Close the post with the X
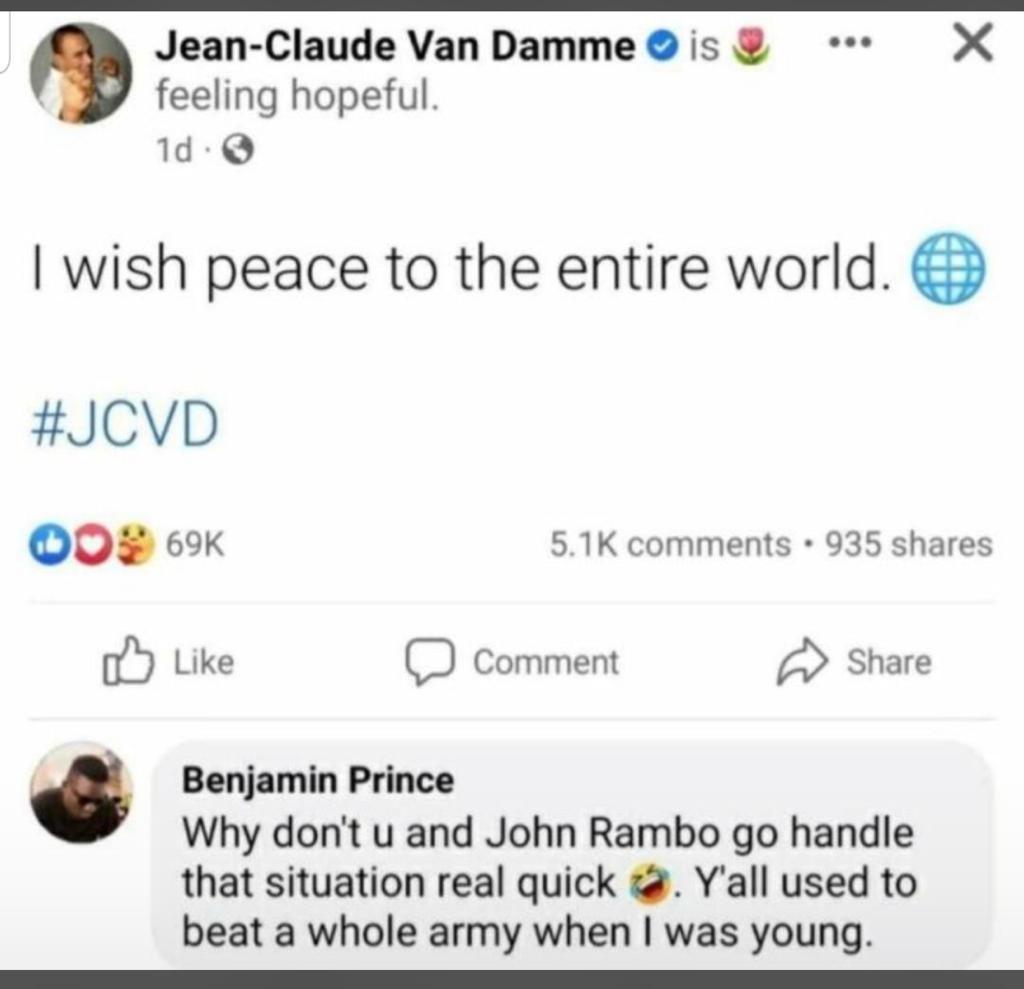Image resolution: width=1024 pixels, height=989 pixels. coord(971,44)
